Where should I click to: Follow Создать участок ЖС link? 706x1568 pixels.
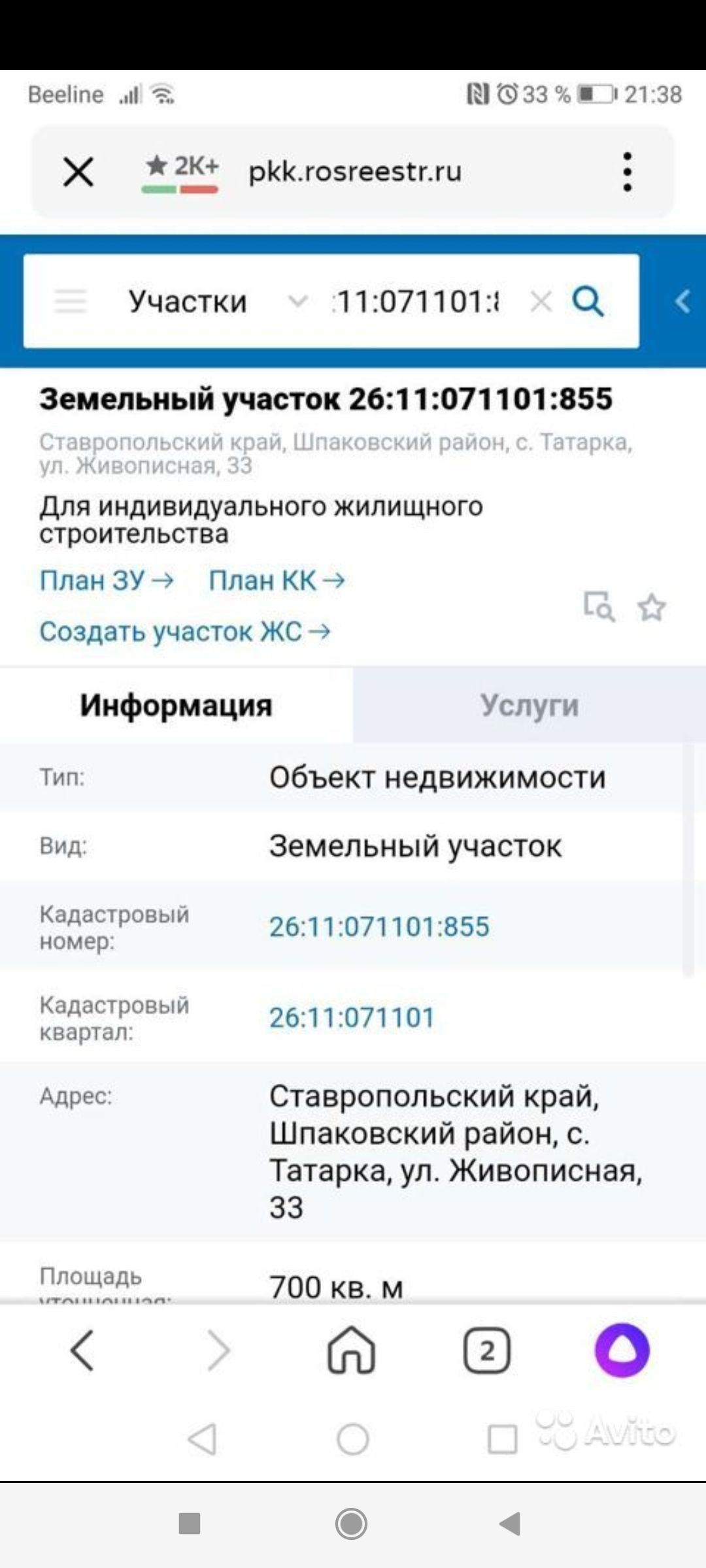(185, 632)
